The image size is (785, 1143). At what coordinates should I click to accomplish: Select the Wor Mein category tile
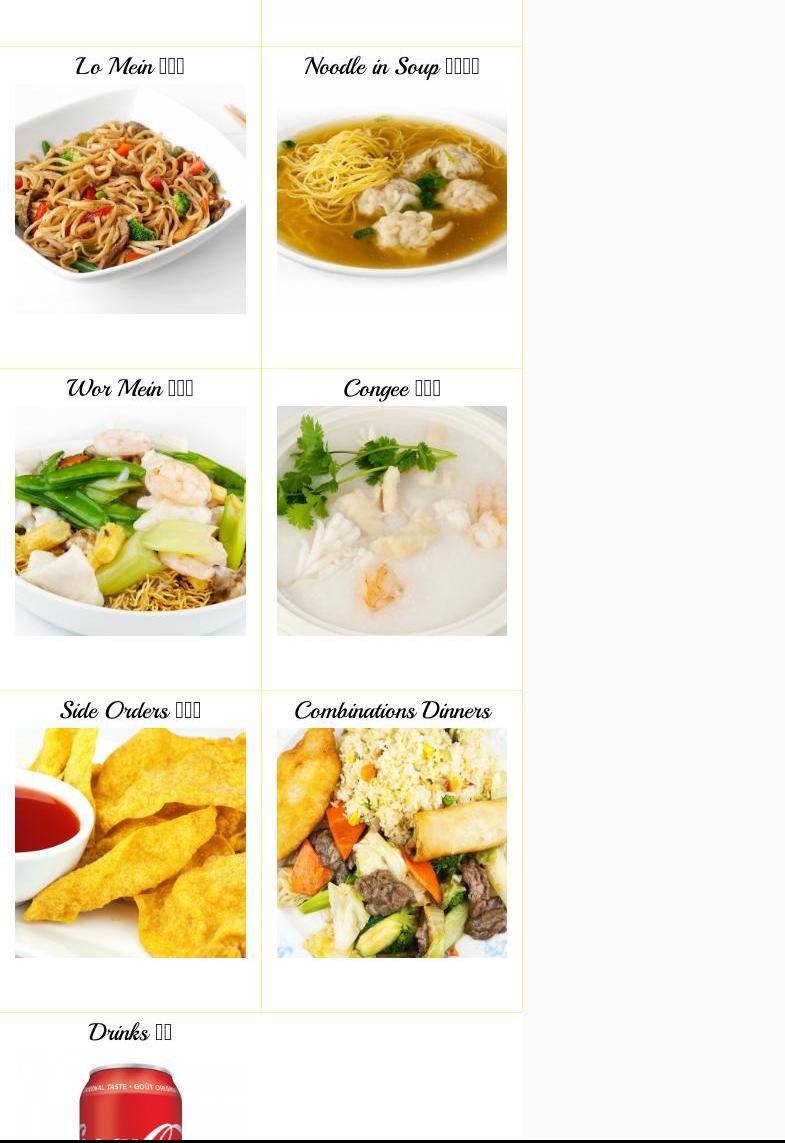coord(130,520)
